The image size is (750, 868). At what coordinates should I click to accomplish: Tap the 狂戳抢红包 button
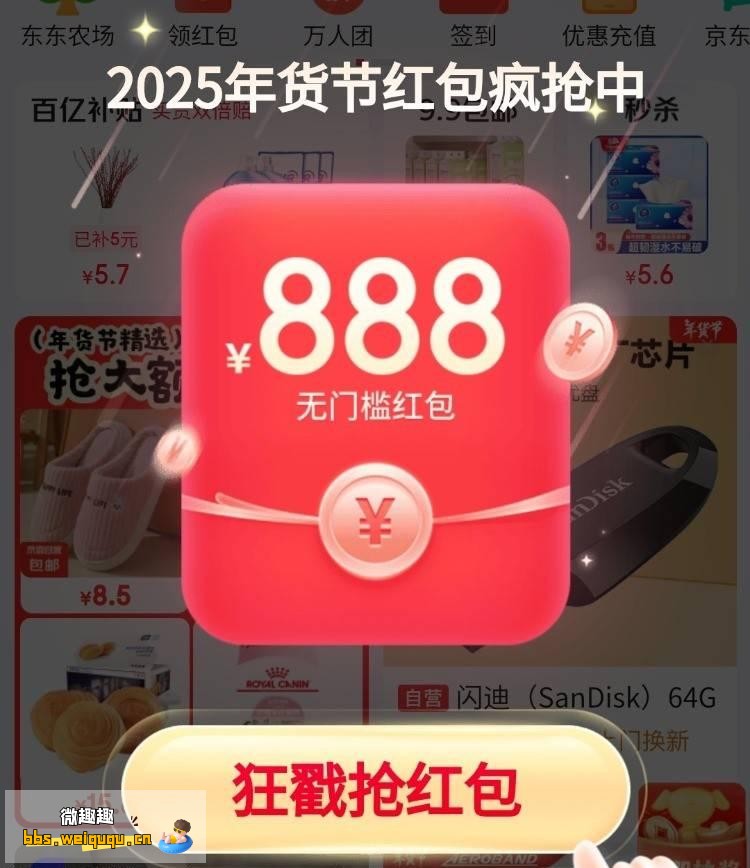(376, 790)
